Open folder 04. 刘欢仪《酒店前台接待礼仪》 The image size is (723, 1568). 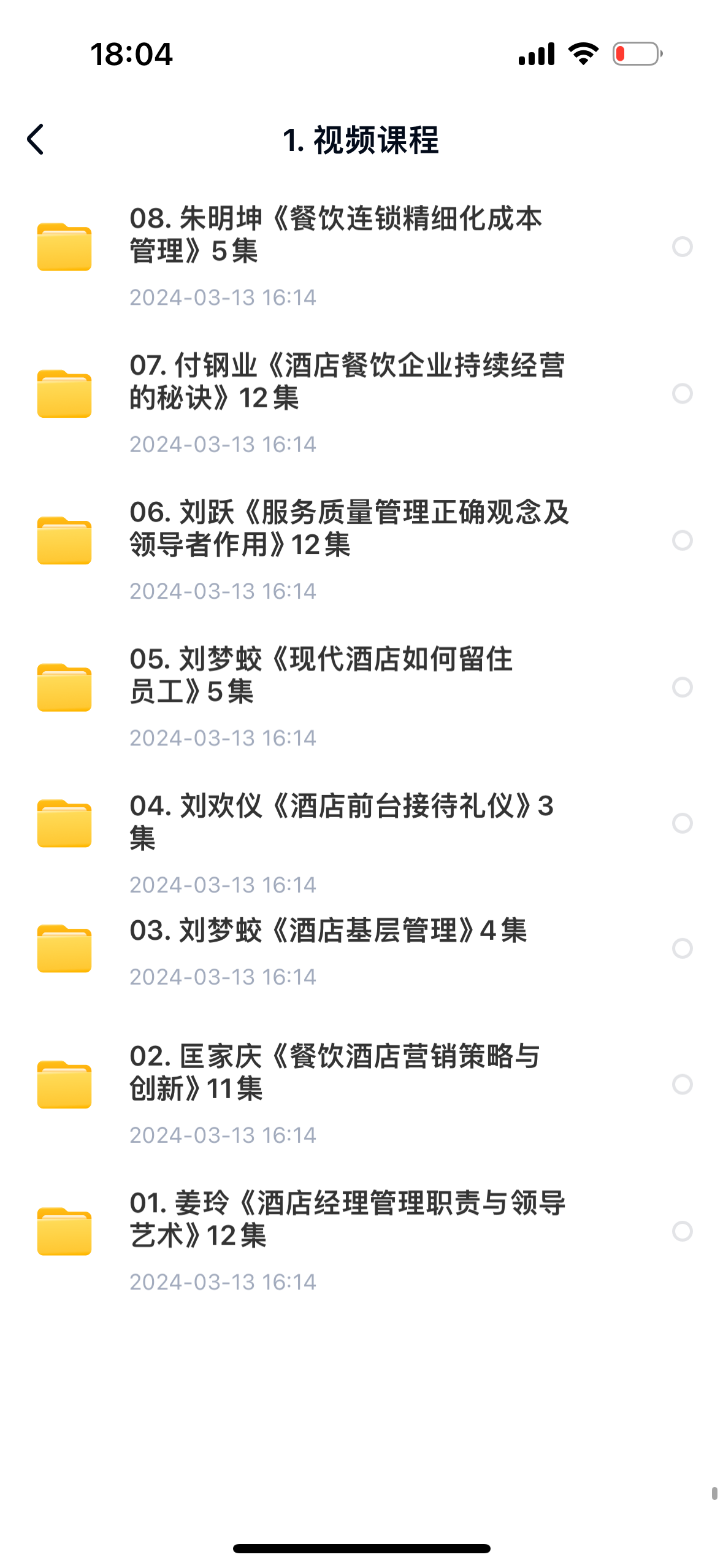341,821
